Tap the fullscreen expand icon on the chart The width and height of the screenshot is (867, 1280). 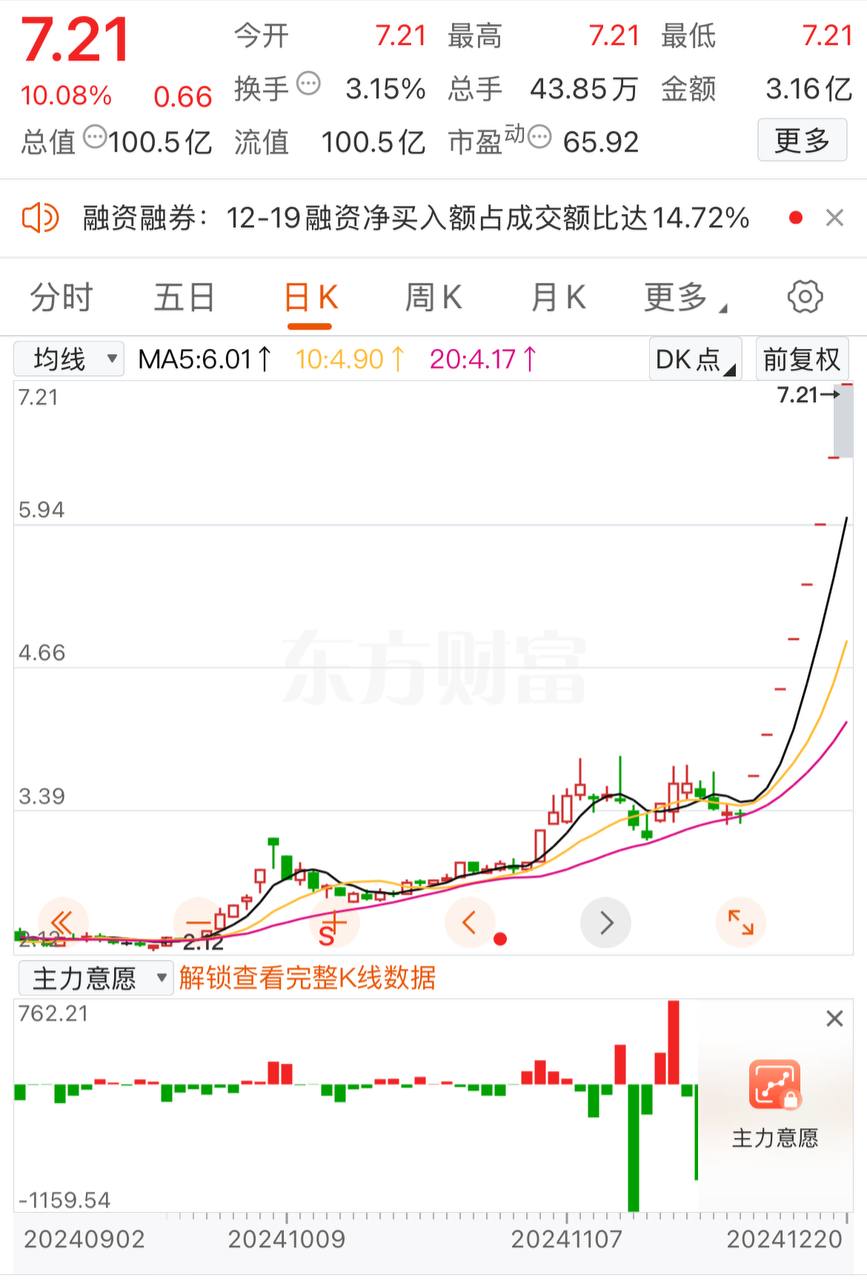(740, 922)
